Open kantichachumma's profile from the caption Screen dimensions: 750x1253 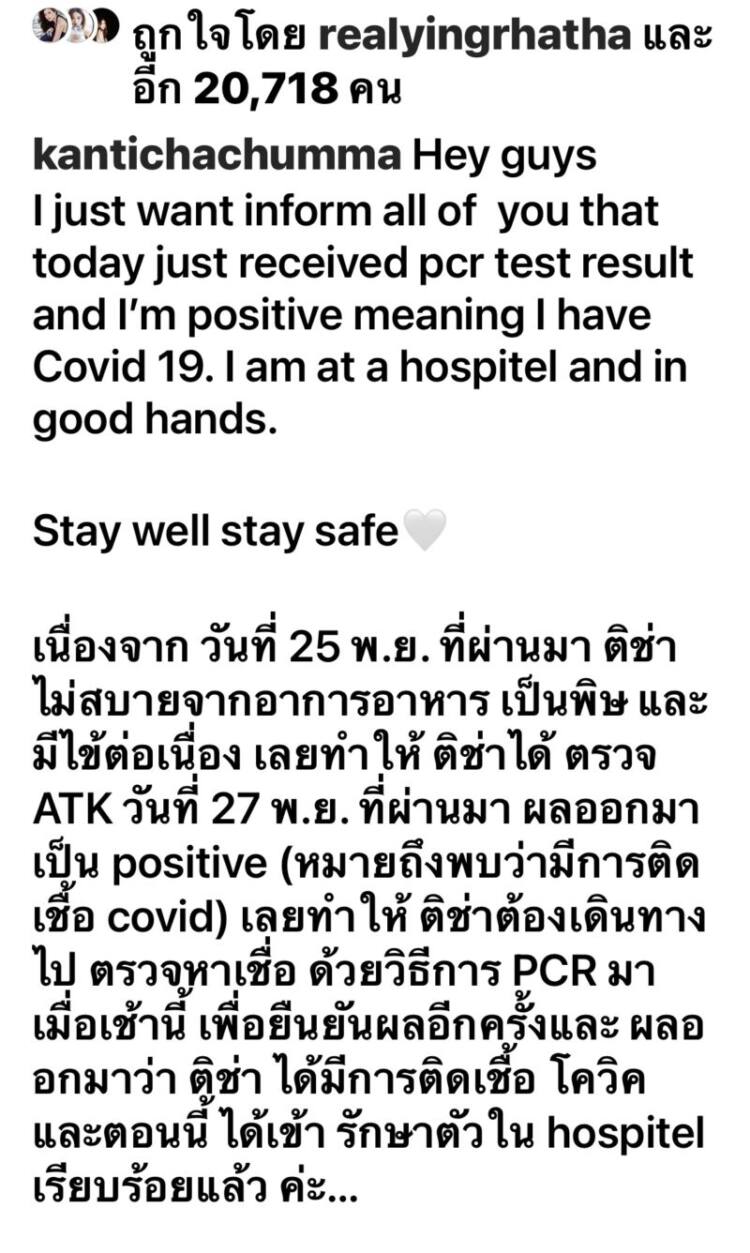click(x=217, y=156)
